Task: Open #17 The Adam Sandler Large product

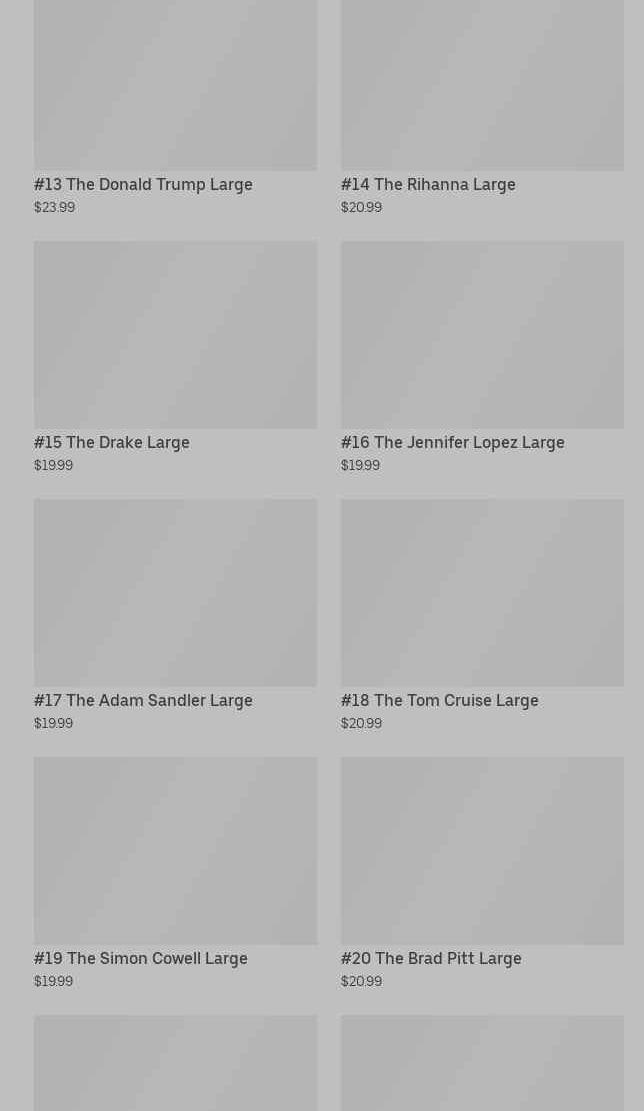Action: click(x=143, y=700)
